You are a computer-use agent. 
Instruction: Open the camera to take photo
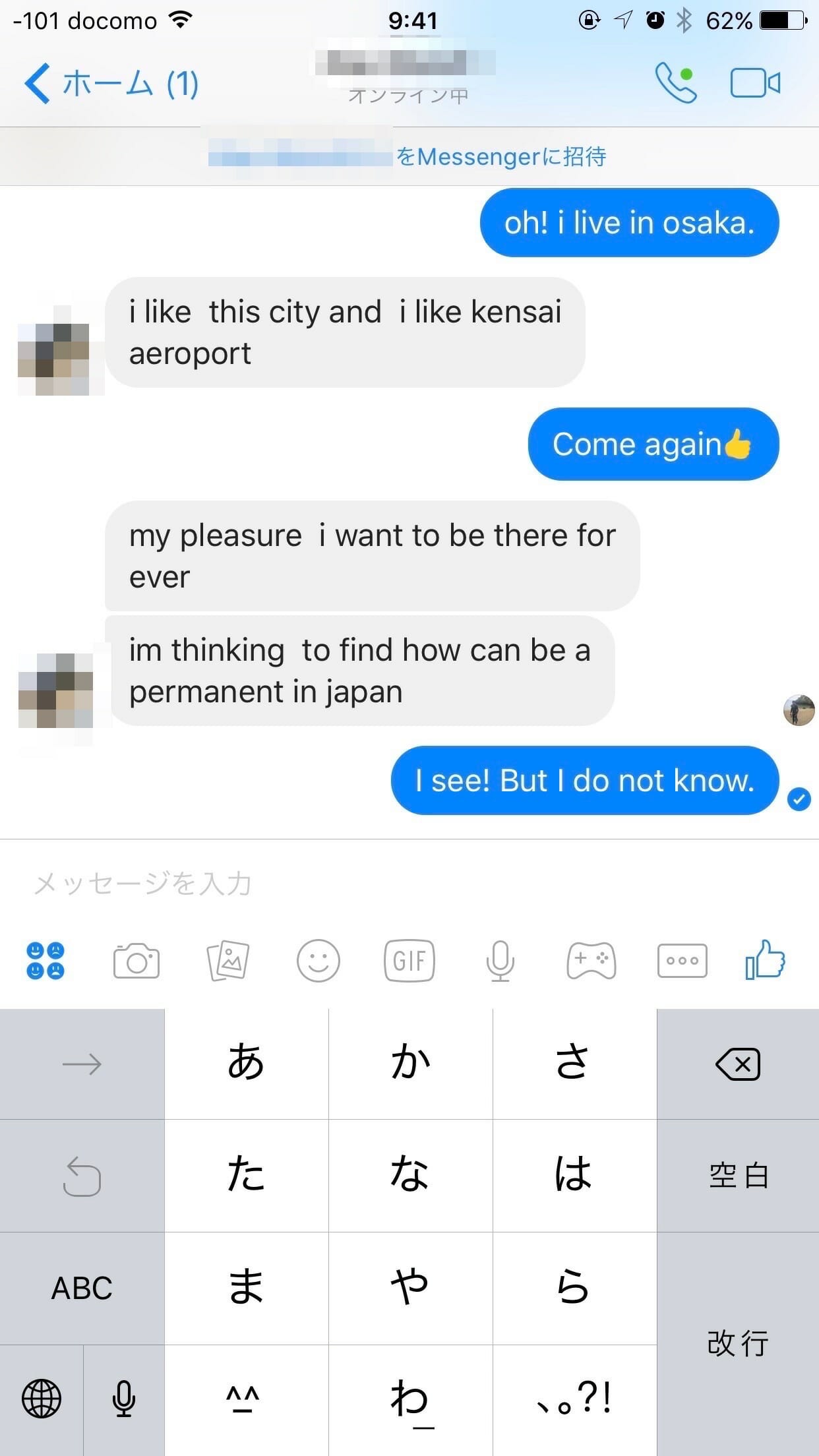(x=136, y=961)
